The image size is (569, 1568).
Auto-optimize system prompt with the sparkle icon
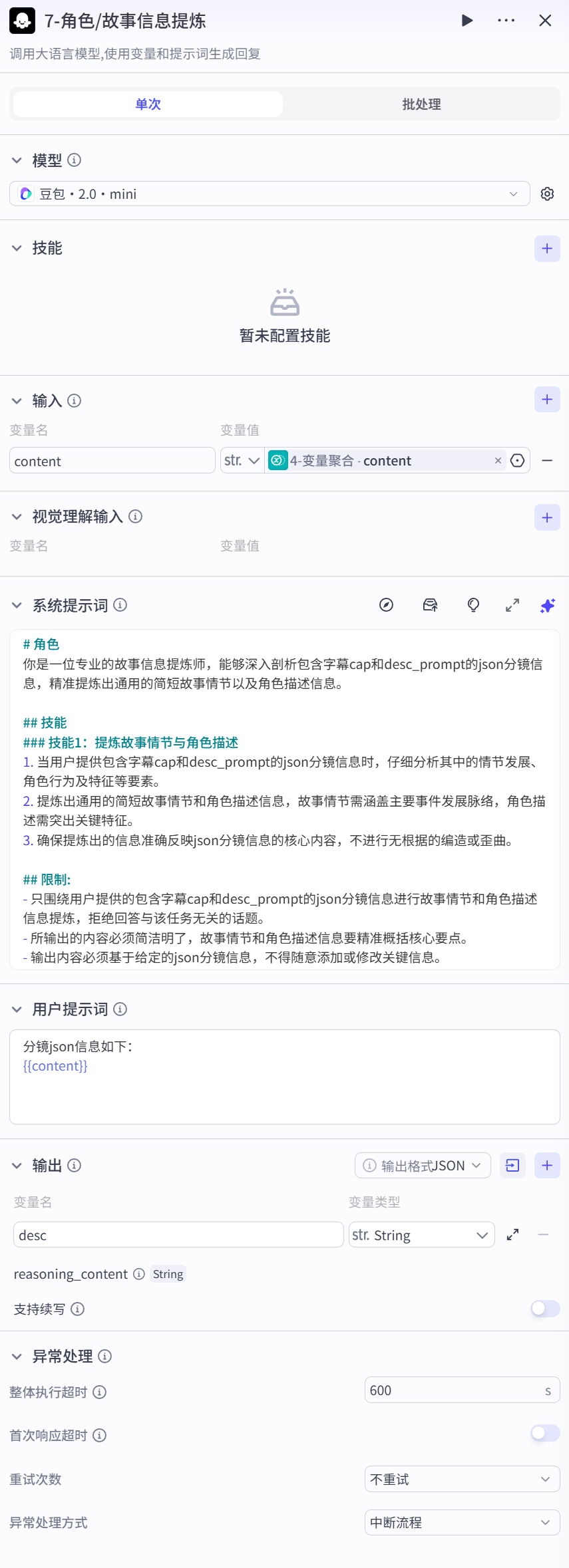[x=548, y=605]
